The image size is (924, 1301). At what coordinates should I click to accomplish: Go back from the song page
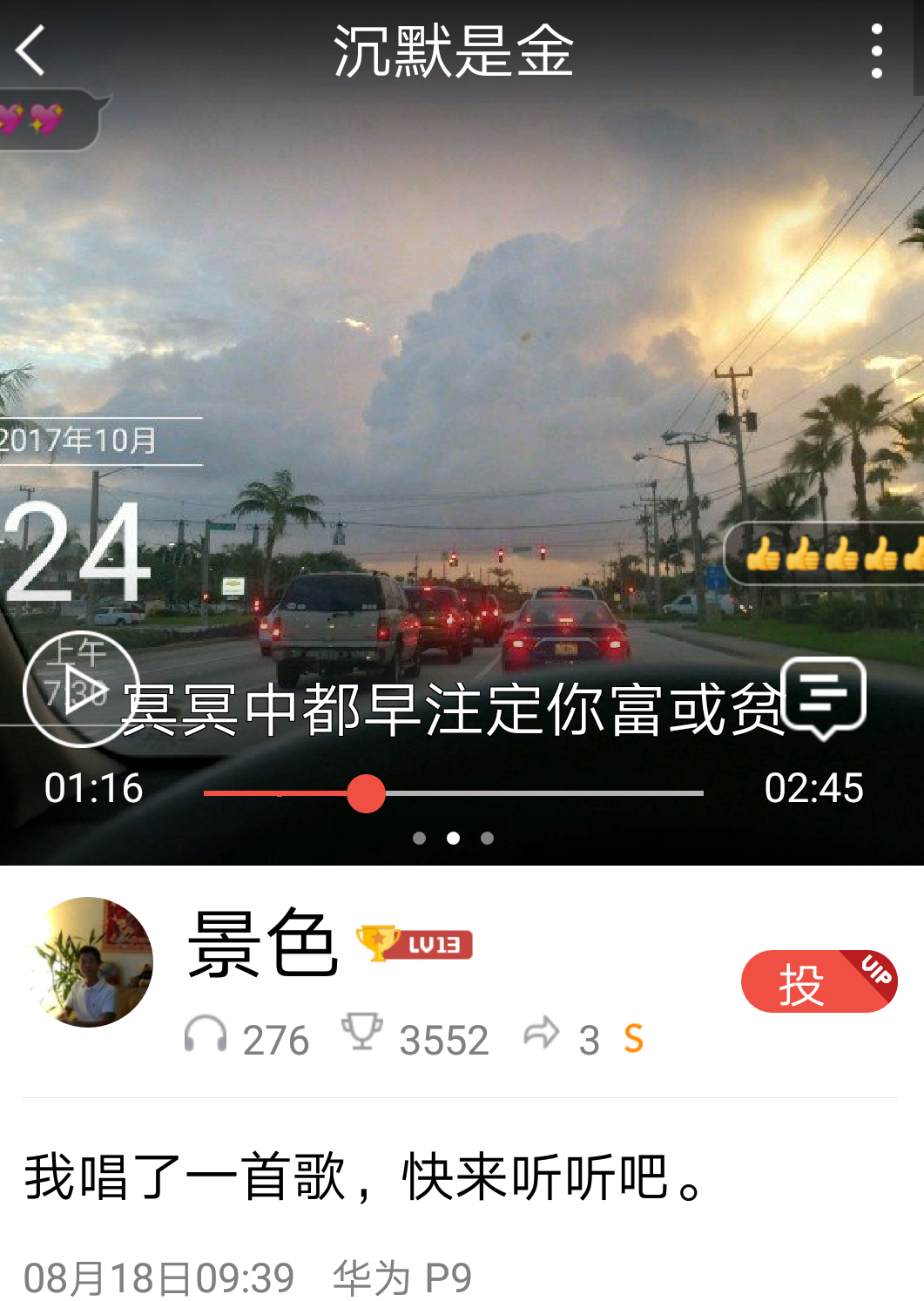pos(31,51)
